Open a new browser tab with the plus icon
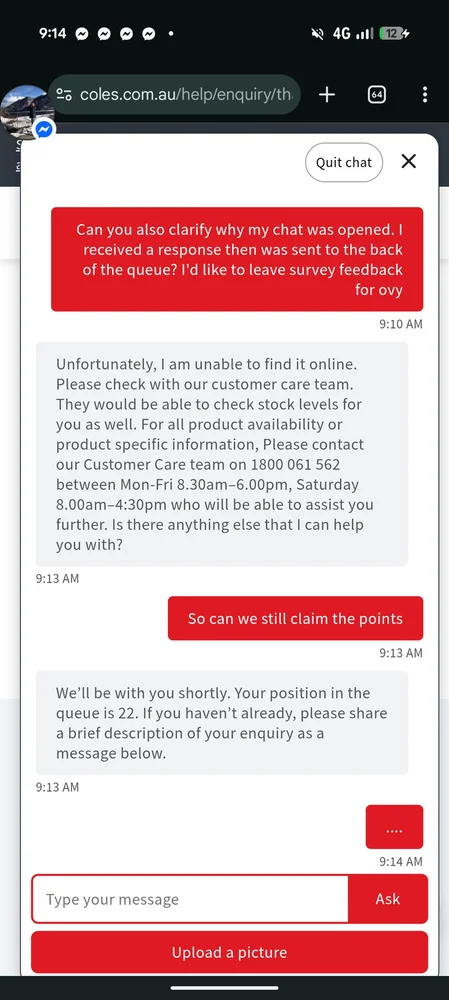Viewport: 449px width, 1000px height. tap(327, 95)
